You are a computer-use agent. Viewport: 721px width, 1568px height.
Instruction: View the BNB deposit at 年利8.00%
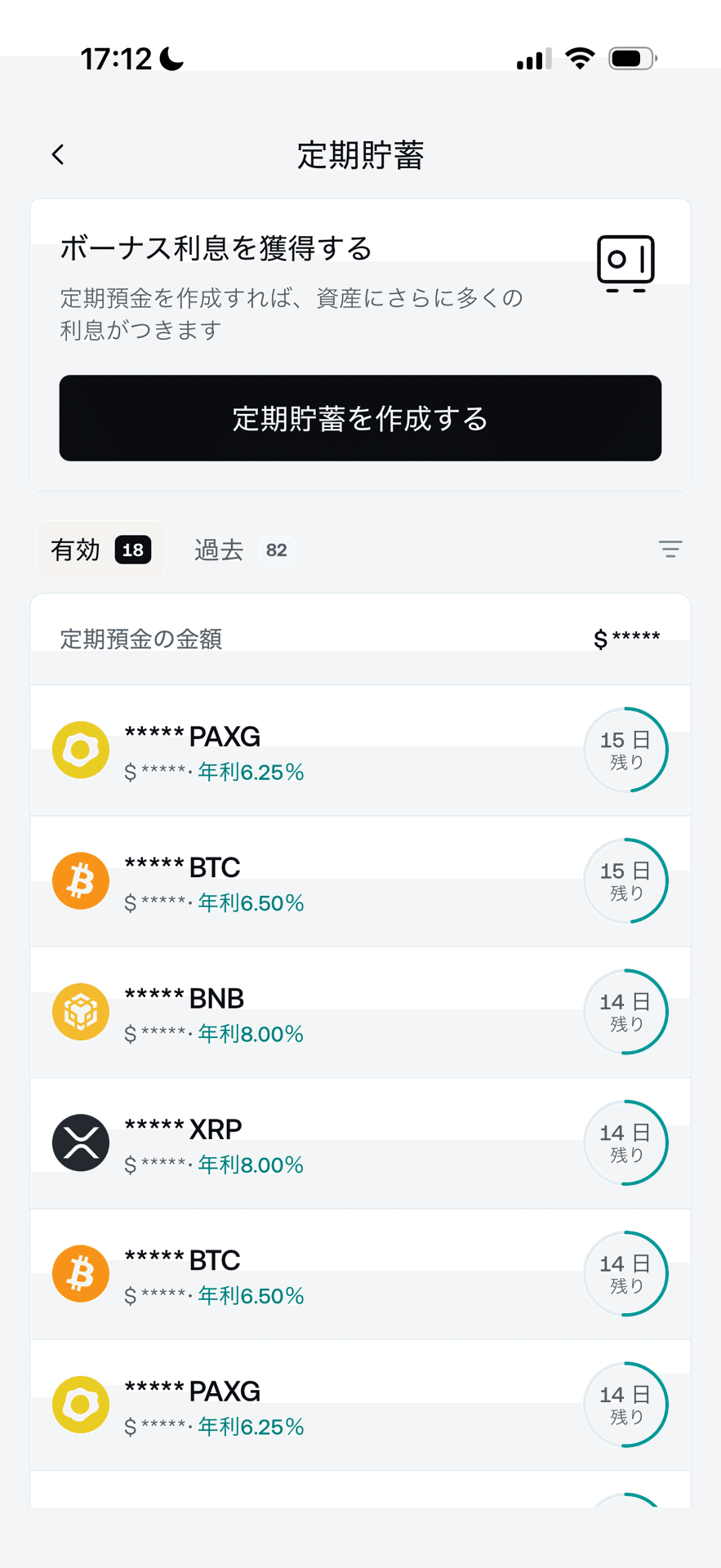pos(360,1013)
